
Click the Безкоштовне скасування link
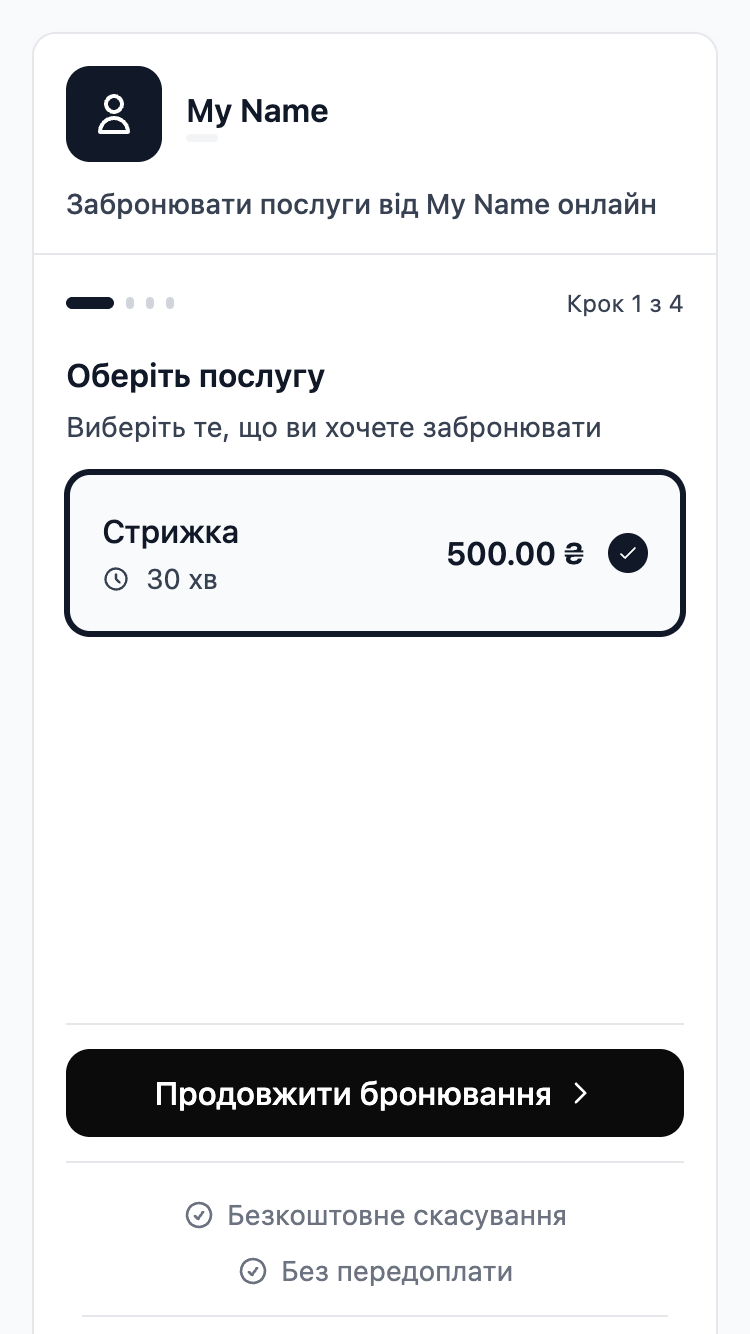(397, 1215)
